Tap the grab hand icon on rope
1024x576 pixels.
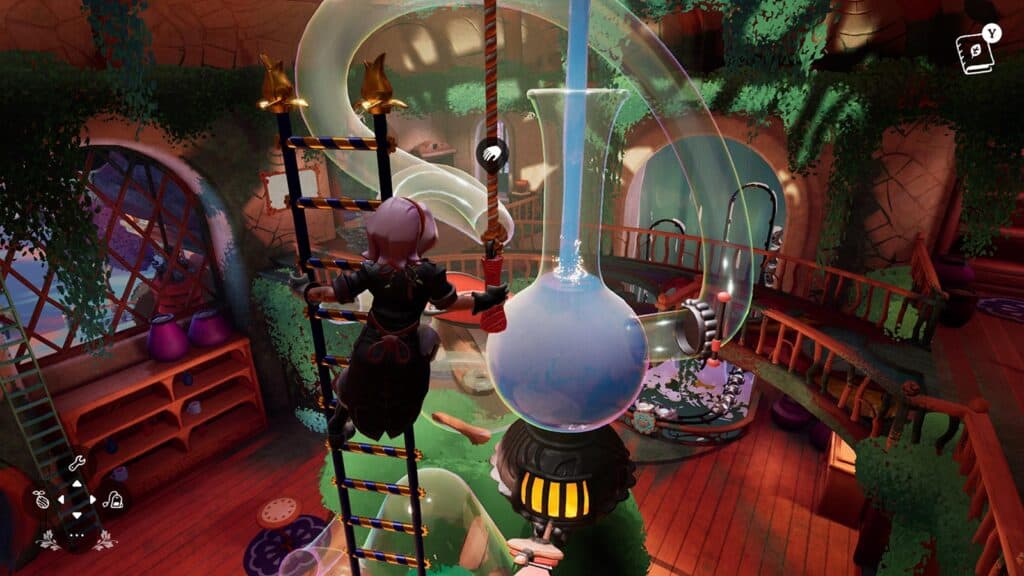pos(493,152)
